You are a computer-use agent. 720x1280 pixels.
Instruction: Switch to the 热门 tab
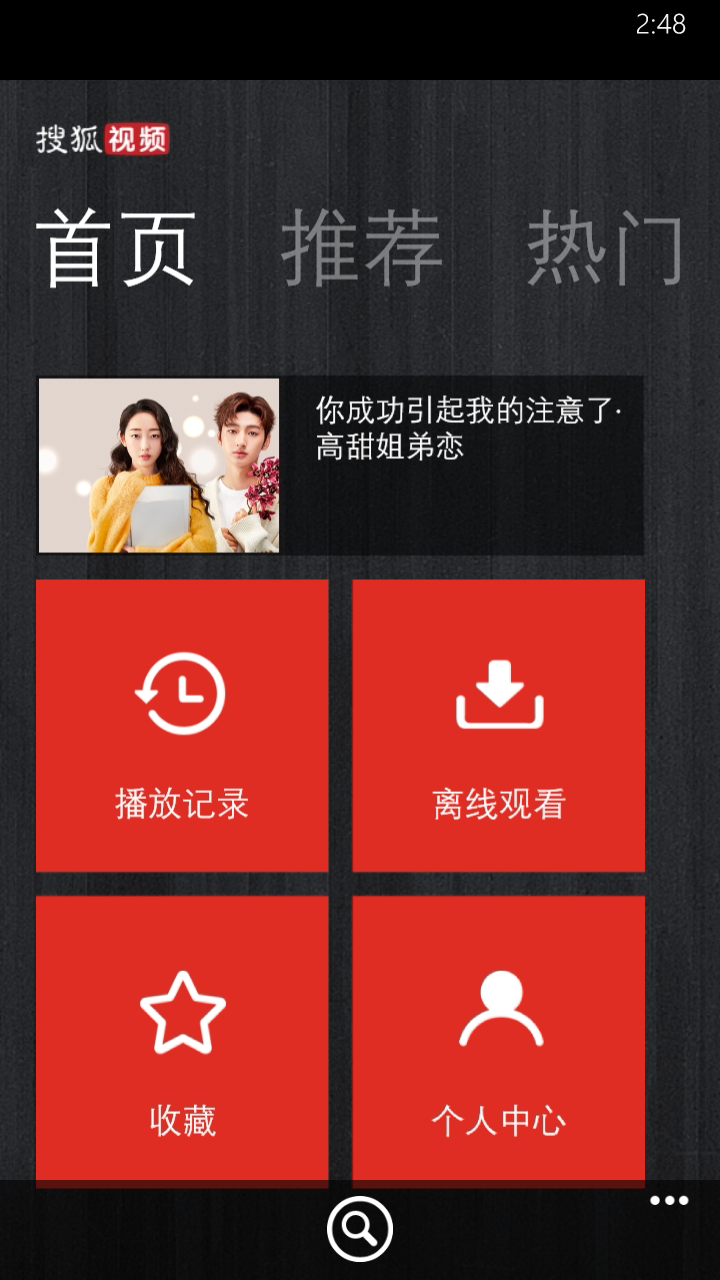[x=604, y=249]
